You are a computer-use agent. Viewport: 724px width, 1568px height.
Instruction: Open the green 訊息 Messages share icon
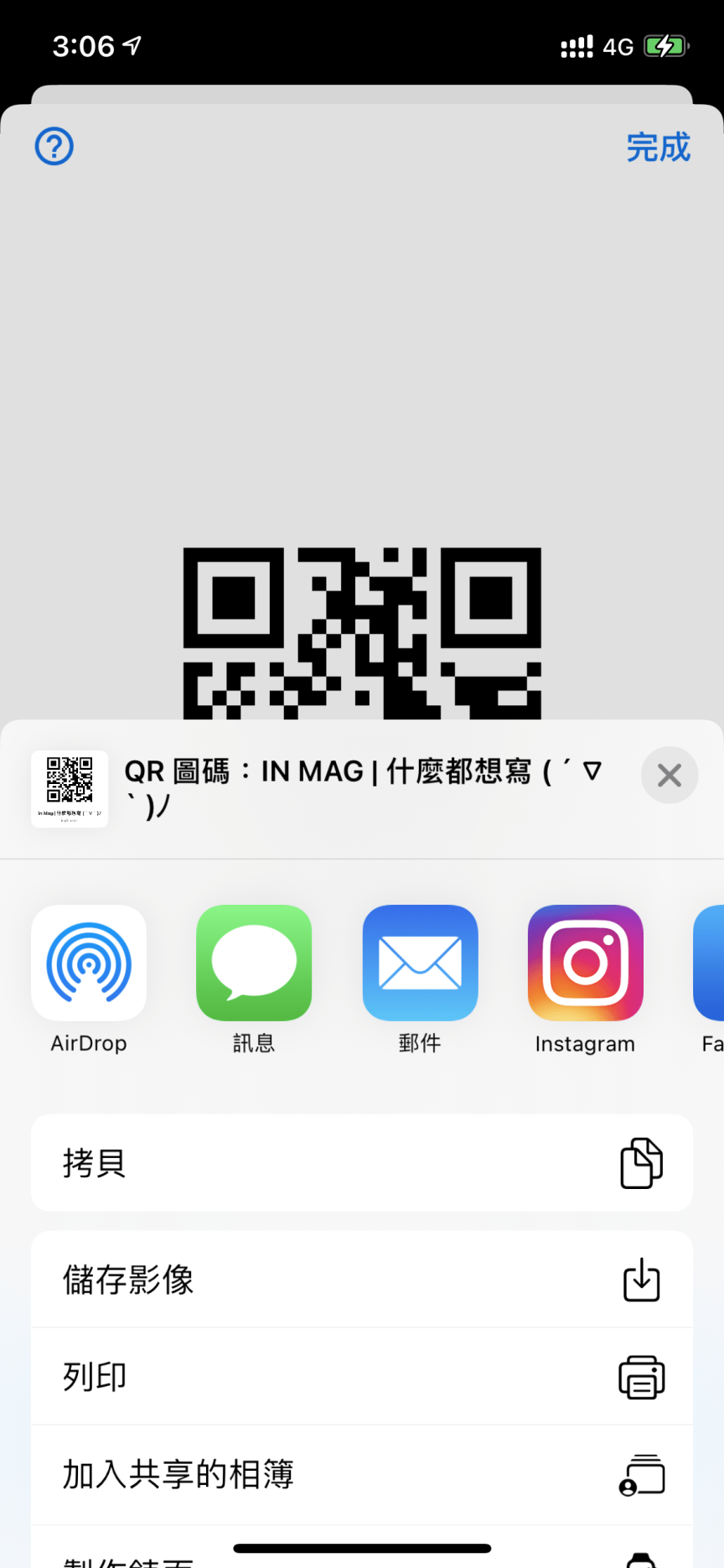pos(254,963)
